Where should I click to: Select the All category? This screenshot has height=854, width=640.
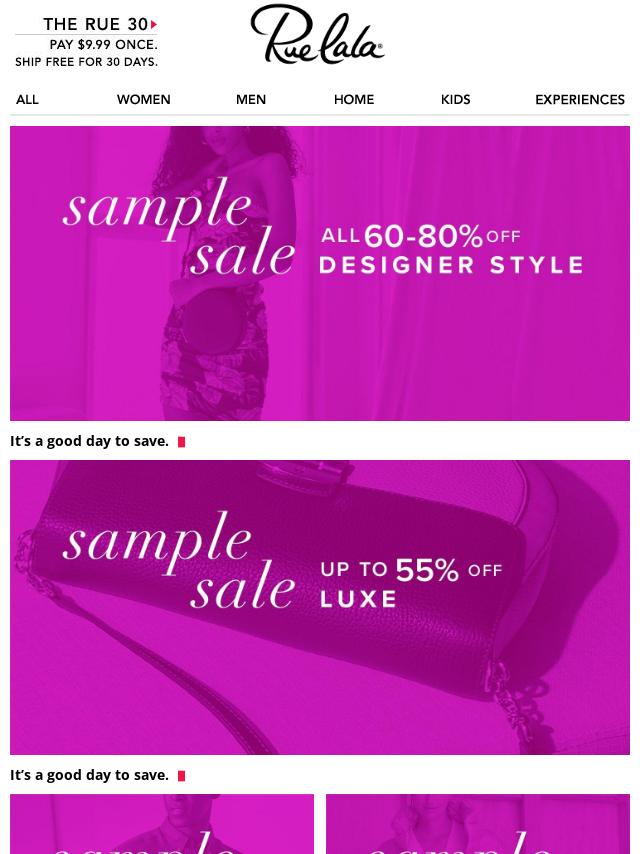27,100
